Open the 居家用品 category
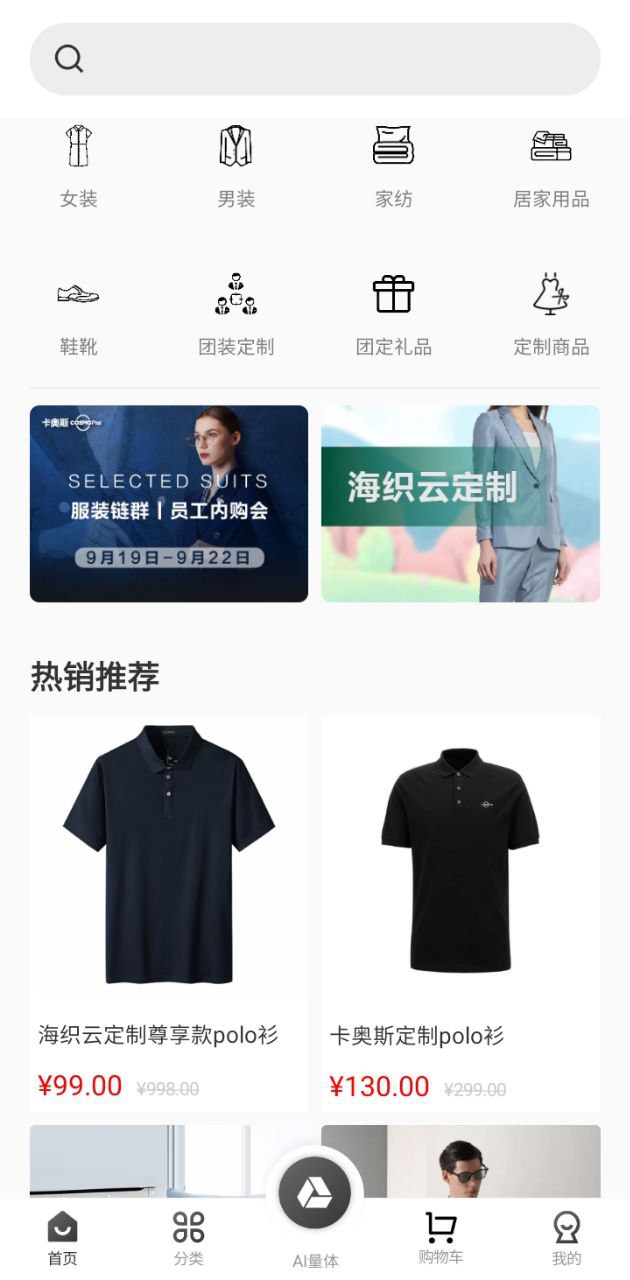Image resolution: width=630 pixels, height=1280 pixels. [551, 166]
